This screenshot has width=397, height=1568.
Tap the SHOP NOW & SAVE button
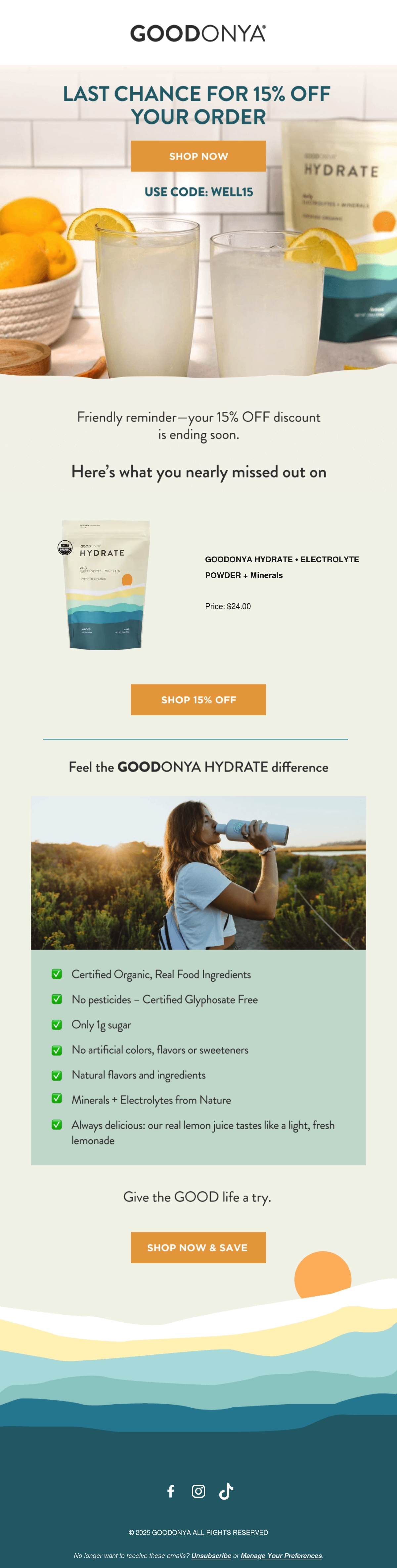tap(198, 1247)
